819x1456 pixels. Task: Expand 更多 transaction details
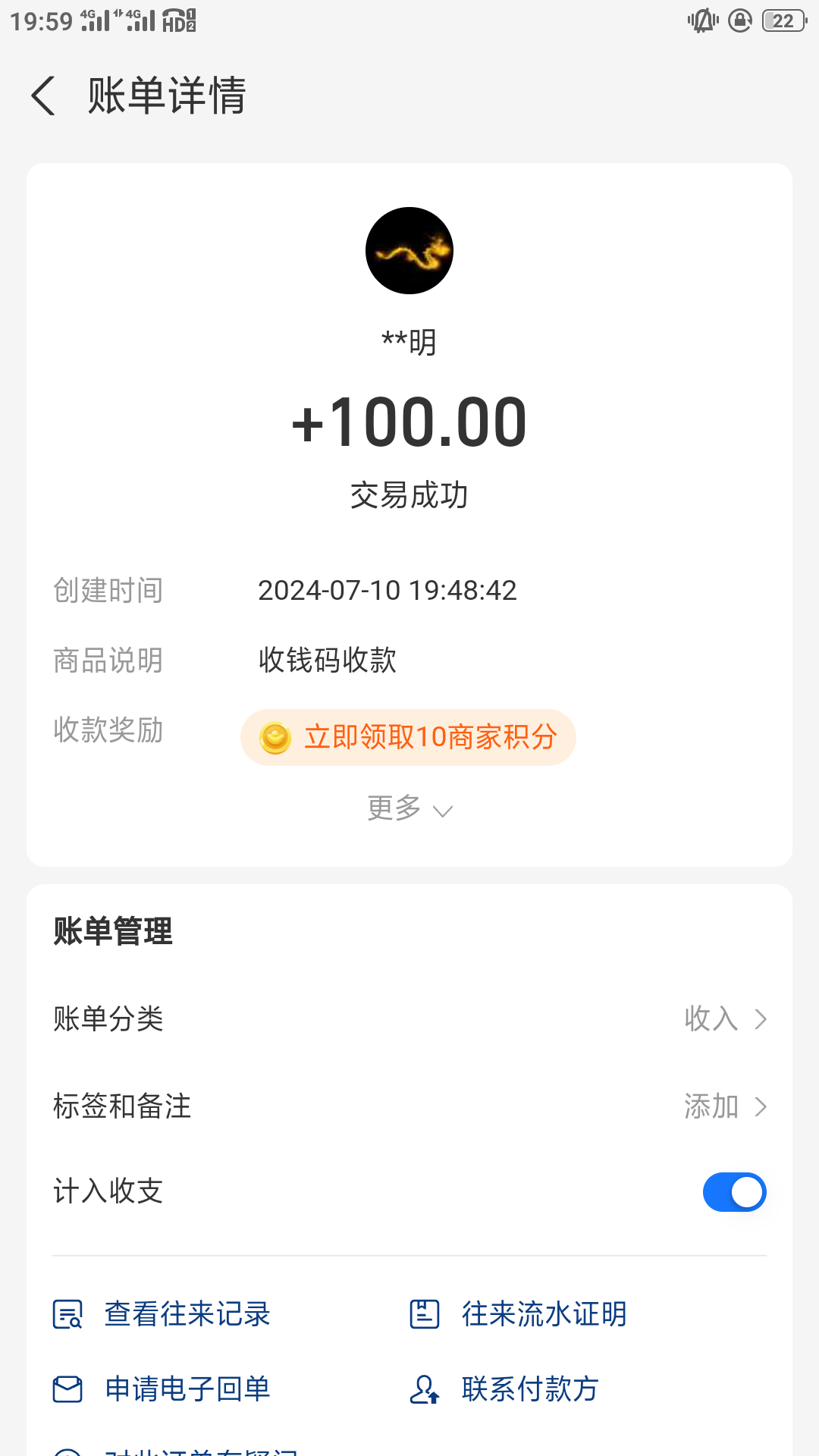pyautogui.click(x=409, y=808)
